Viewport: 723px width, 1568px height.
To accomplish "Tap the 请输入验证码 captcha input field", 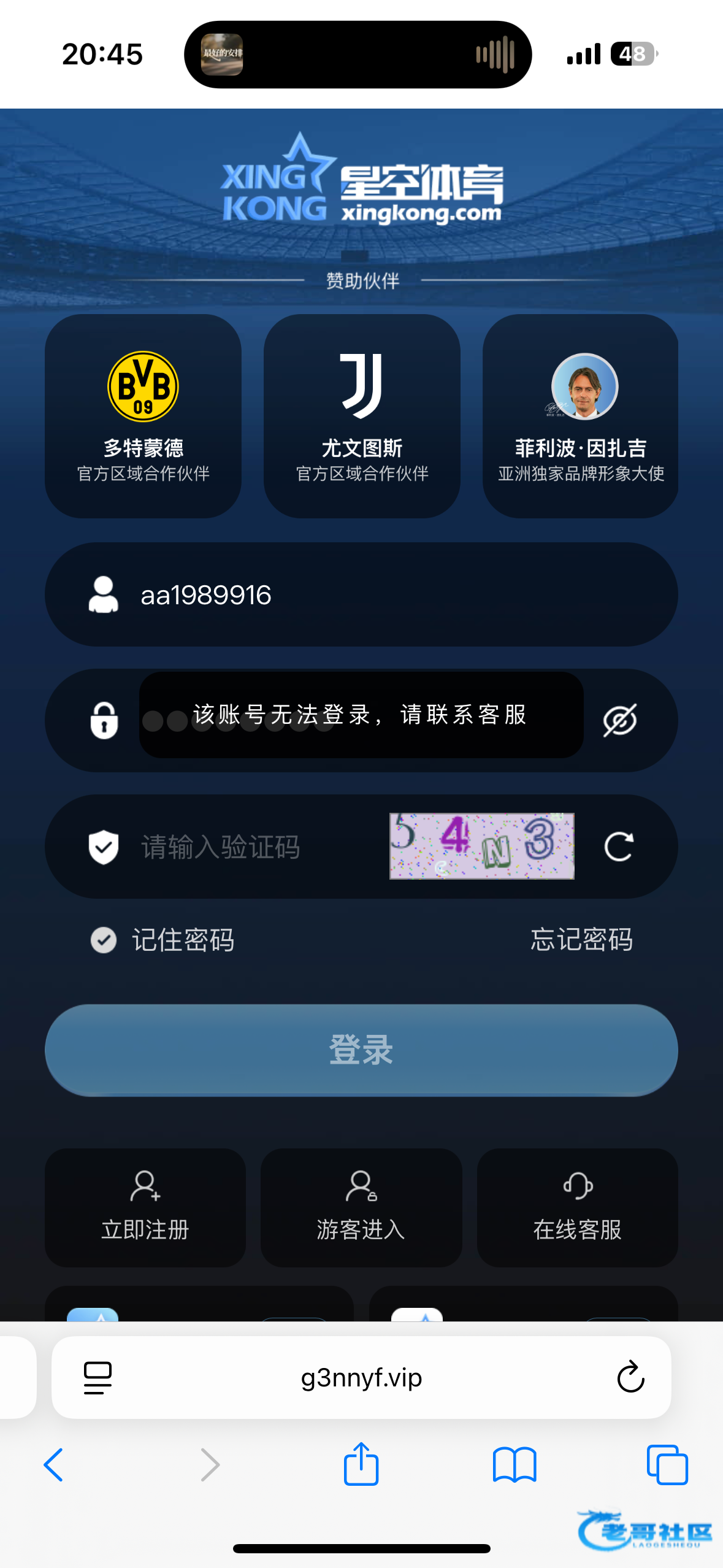I will click(x=245, y=847).
